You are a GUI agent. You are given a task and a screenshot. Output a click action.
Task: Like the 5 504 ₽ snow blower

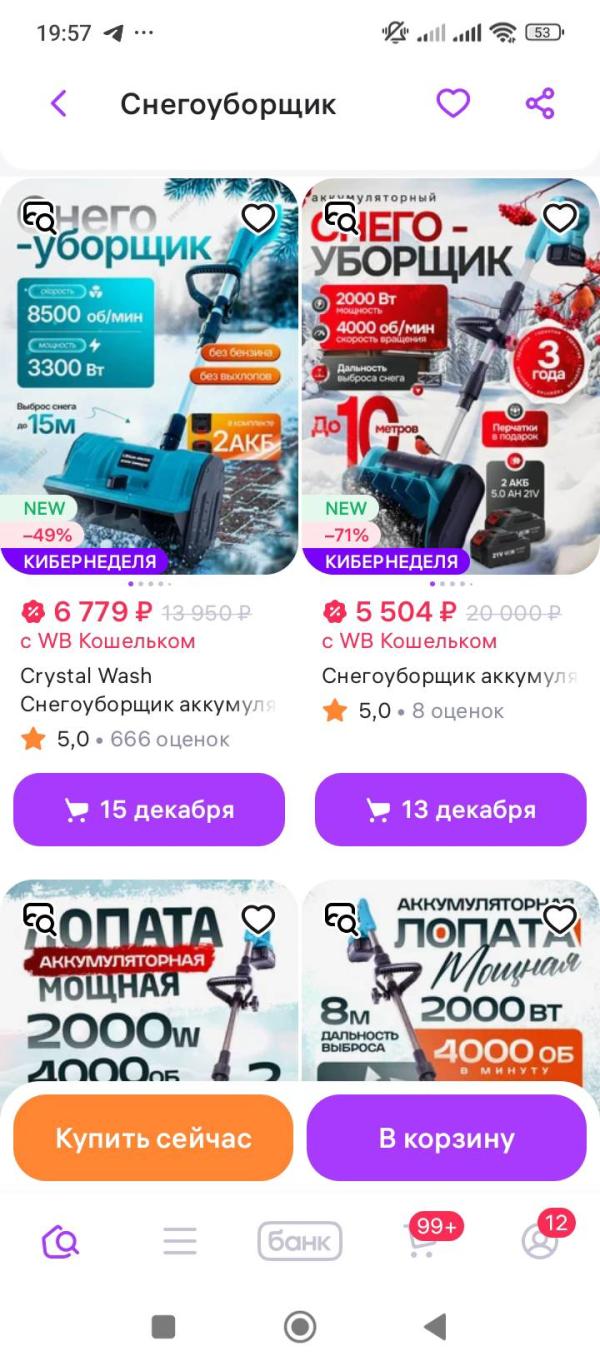click(x=560, y=218)
